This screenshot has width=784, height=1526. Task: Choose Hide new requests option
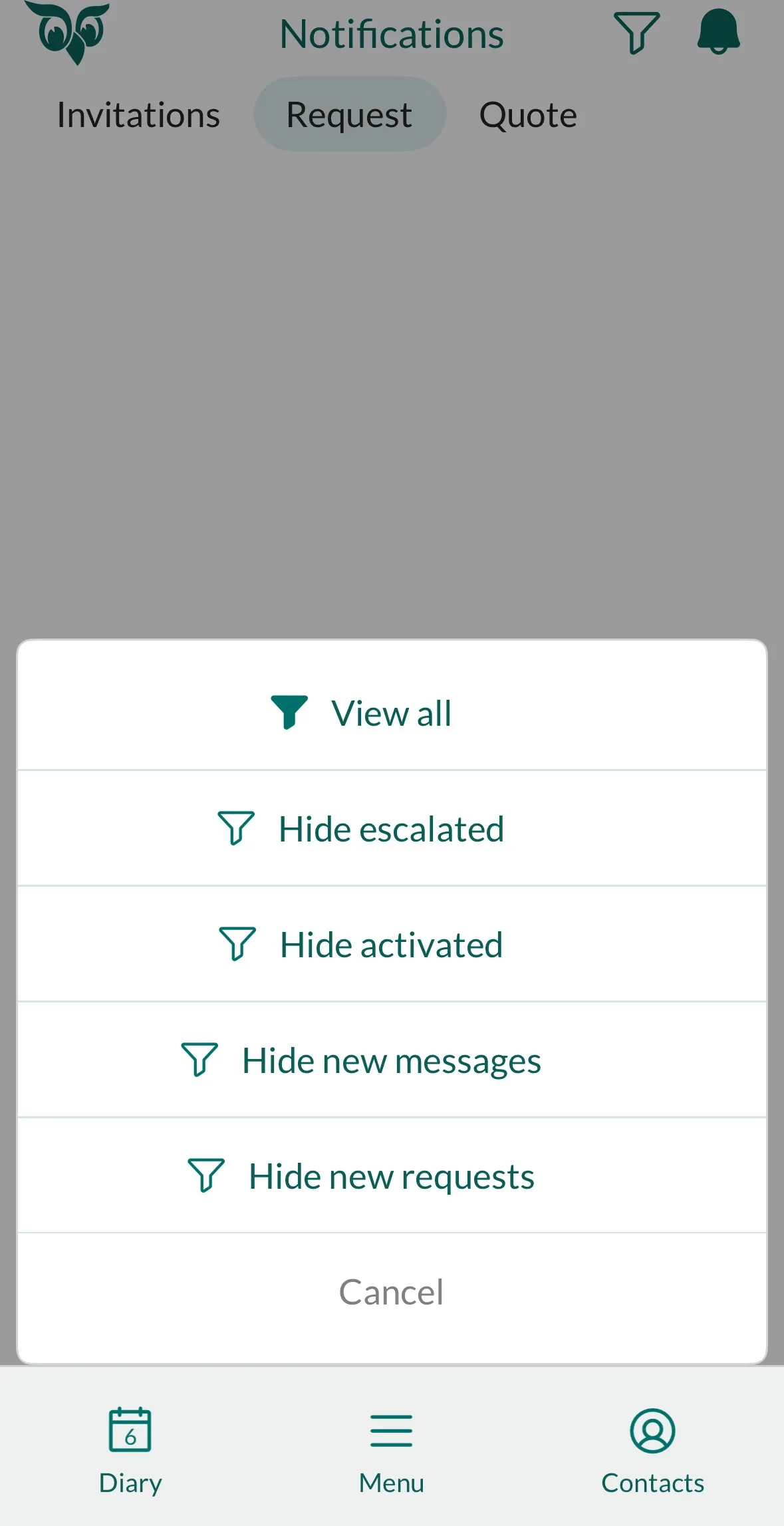tap(392, 1176)
